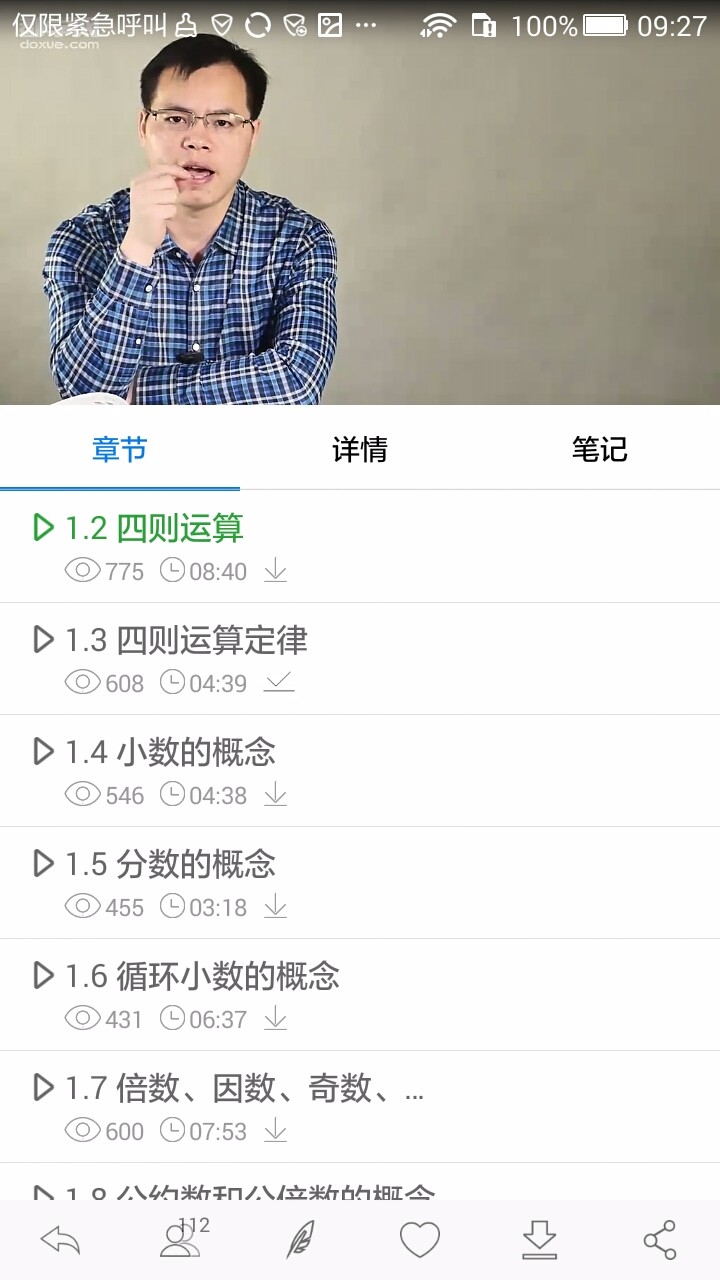The image size is (720, 1280).
Task: Open downloads from the bottom toolbar
Action: click(x=539, y=1241)
